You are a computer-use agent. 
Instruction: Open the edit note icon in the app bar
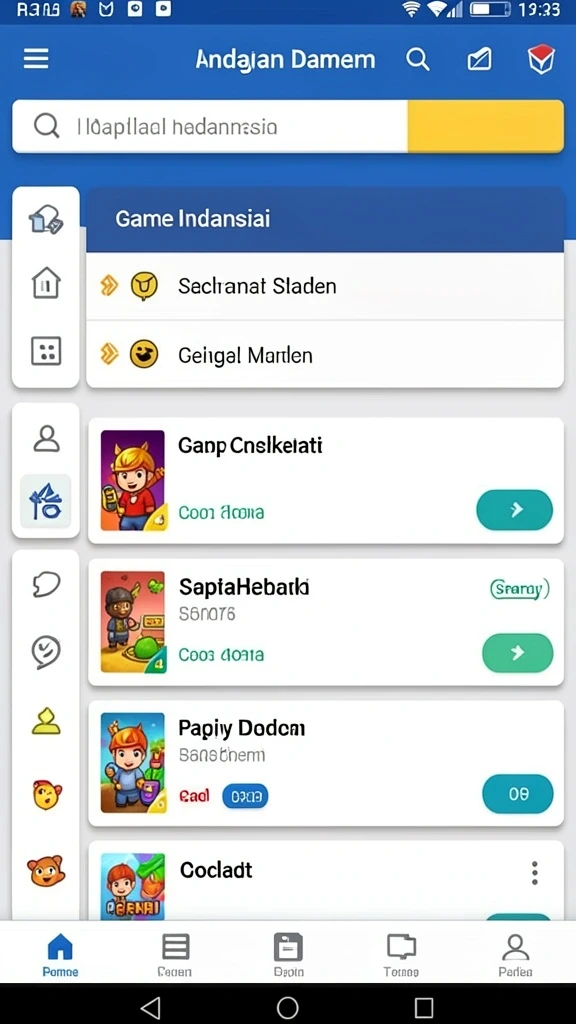coord(479,60)
